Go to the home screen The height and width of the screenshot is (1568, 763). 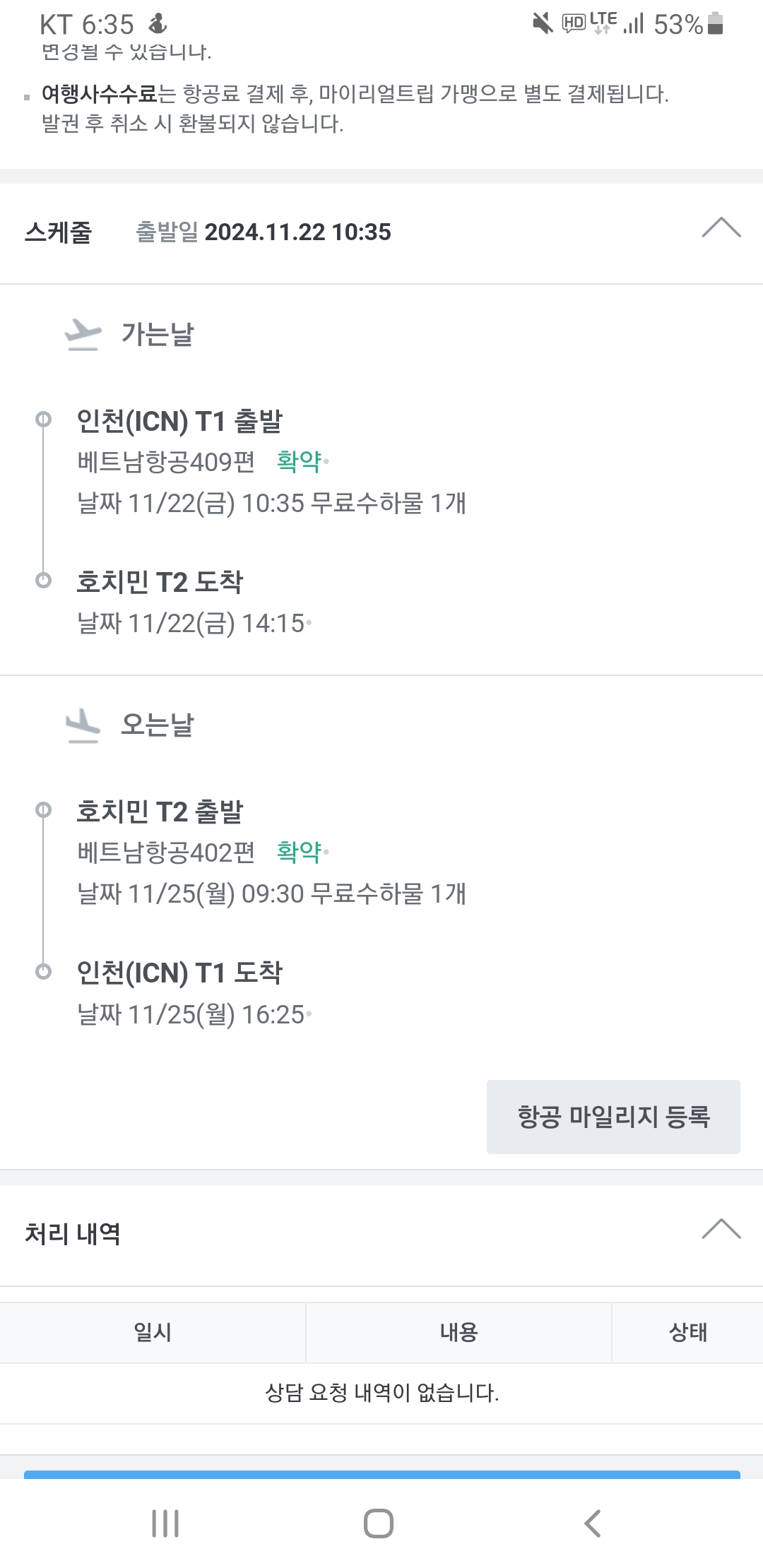coord(379,1524)
